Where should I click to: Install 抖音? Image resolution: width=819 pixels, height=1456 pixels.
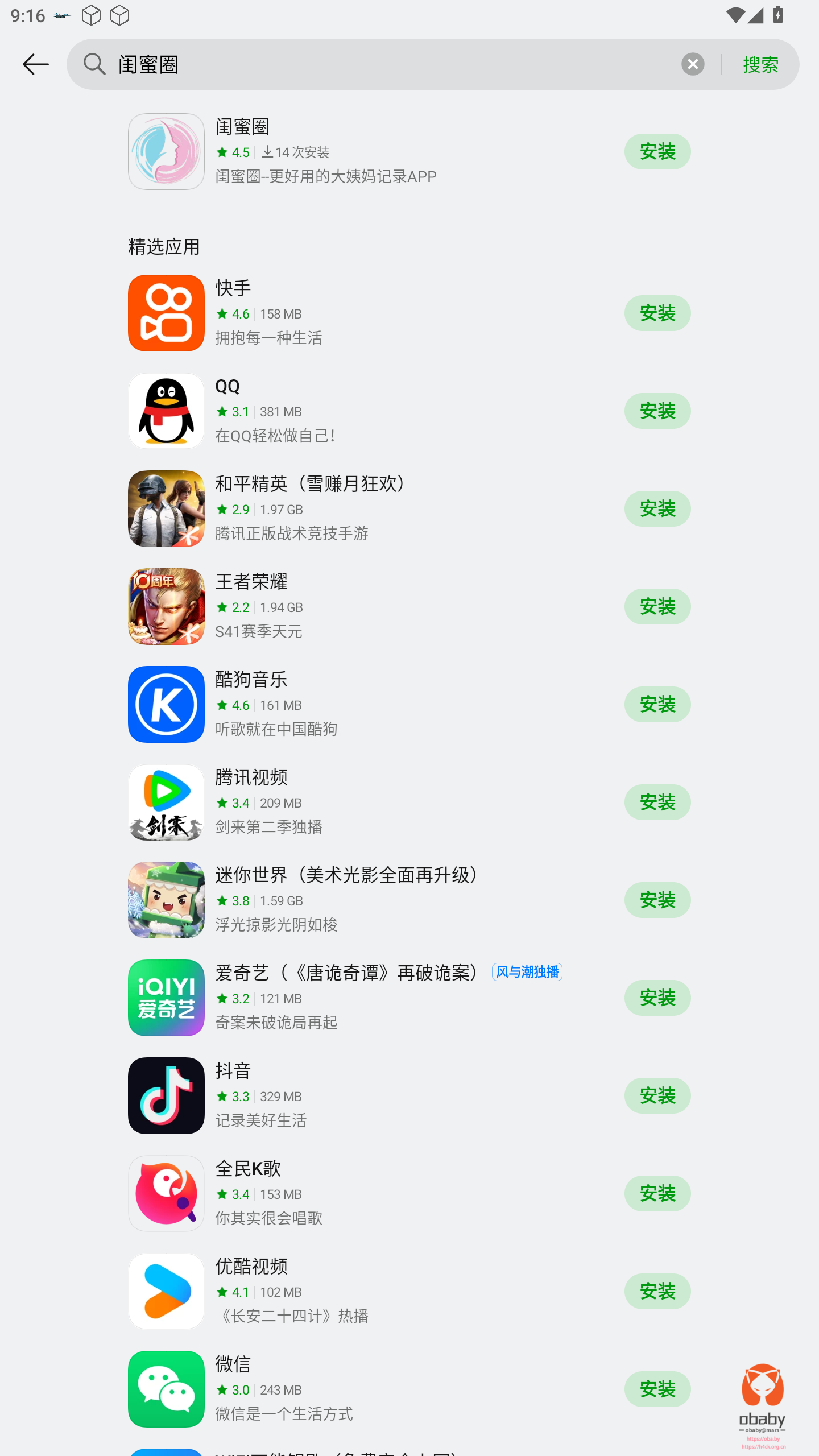tap(657, 1095)
